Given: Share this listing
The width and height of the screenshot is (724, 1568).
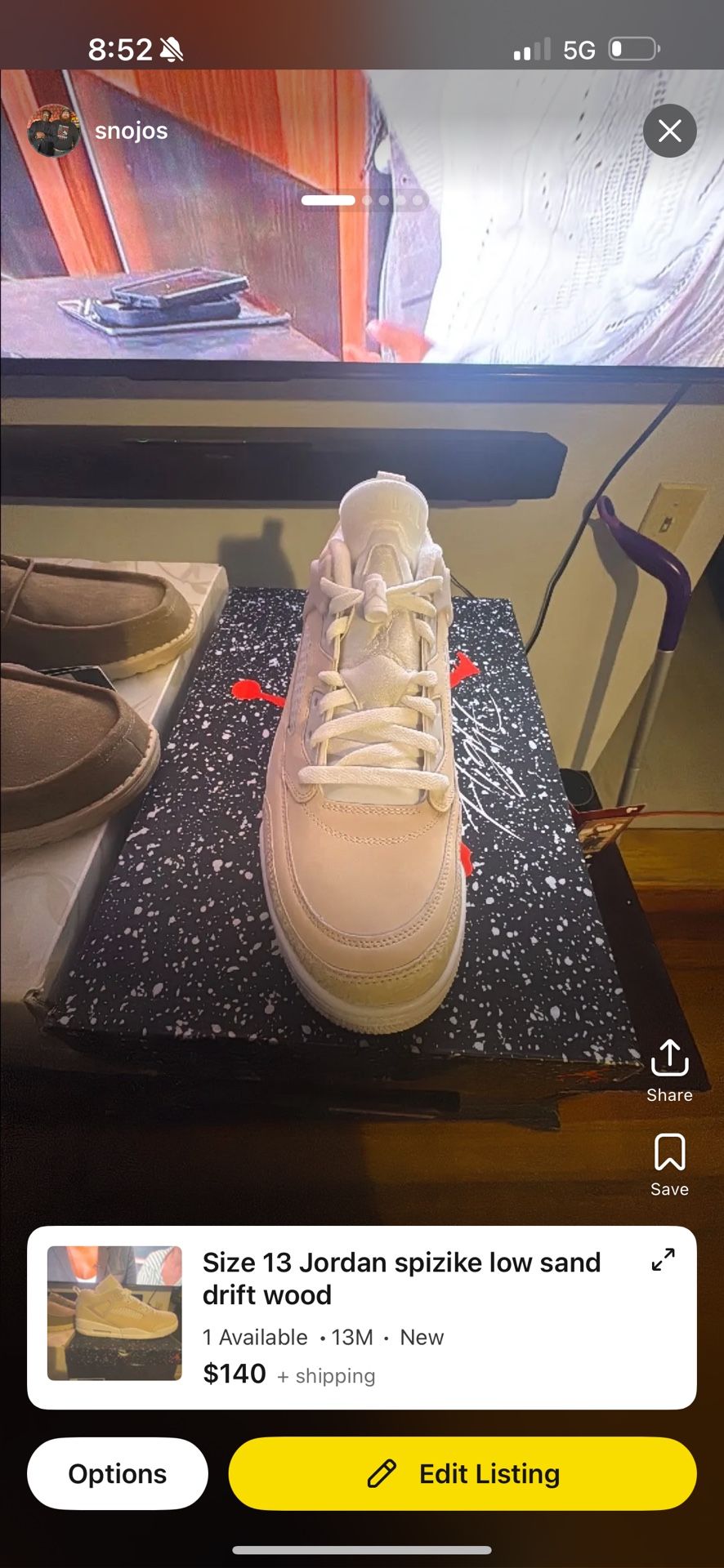Looking at the screenshot, I should click(x=669, y=1070).
